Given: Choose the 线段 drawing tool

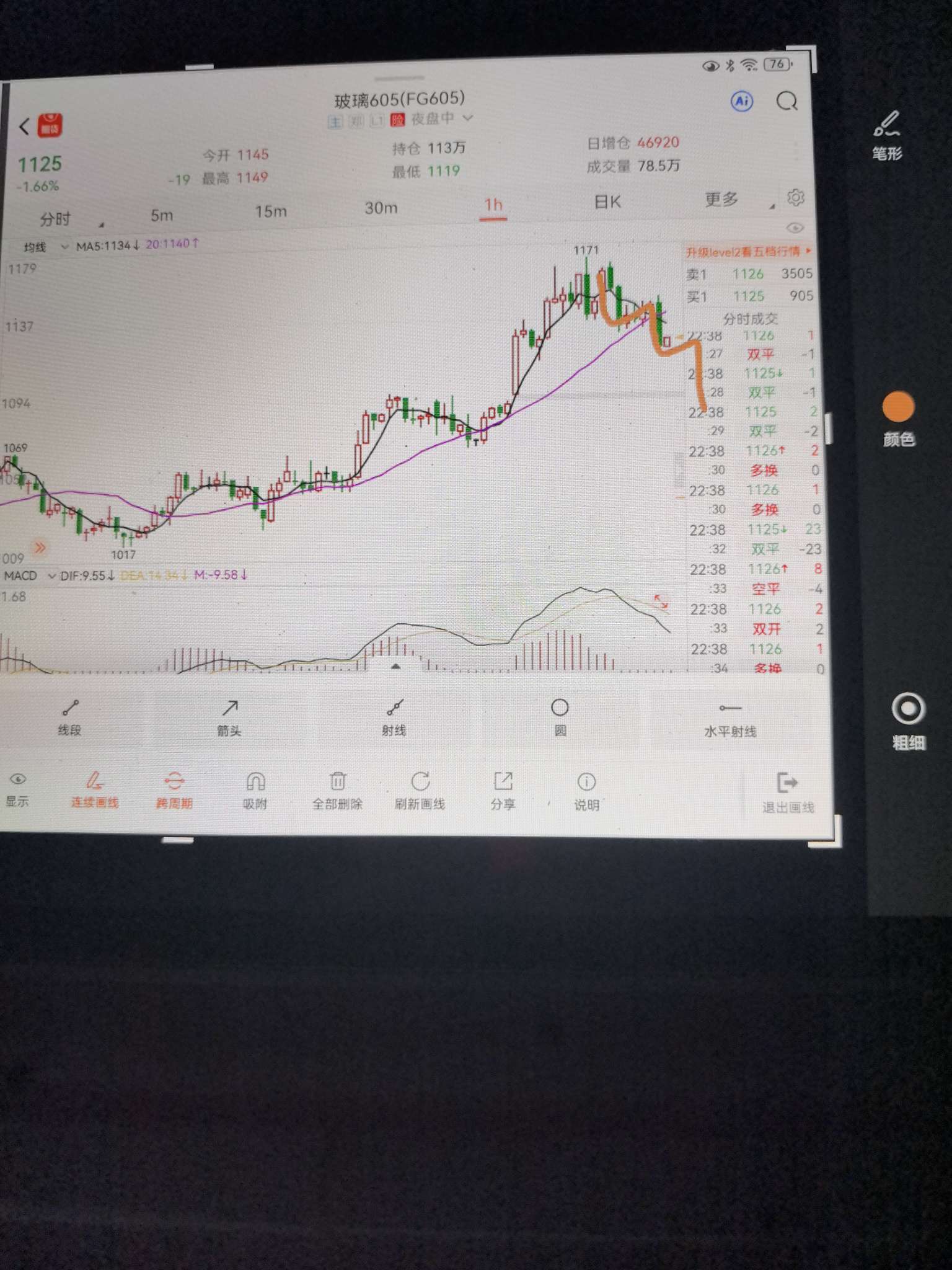Looking at the screenshot, I should pyautogui.click(x=70, y=718).
